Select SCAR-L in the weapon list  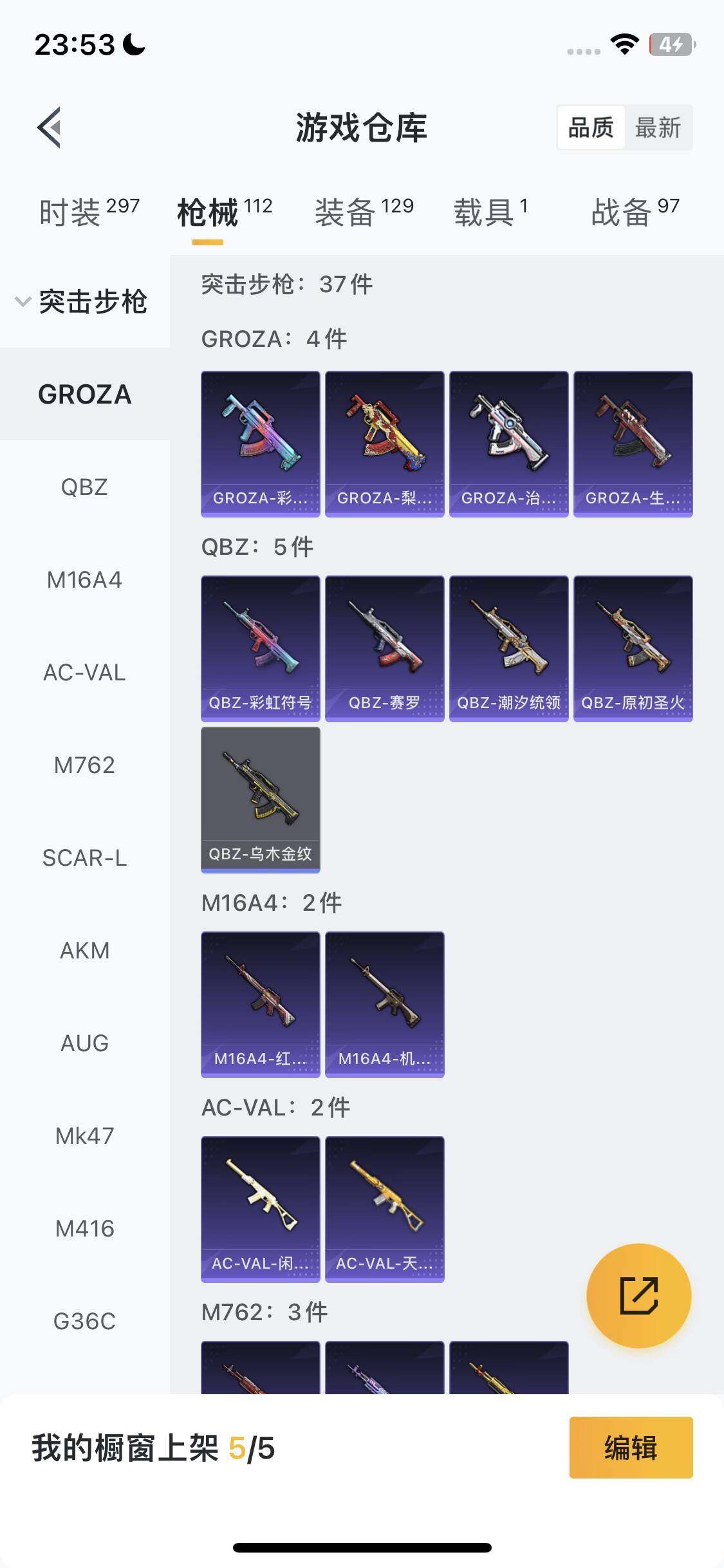tap(84, 858)
